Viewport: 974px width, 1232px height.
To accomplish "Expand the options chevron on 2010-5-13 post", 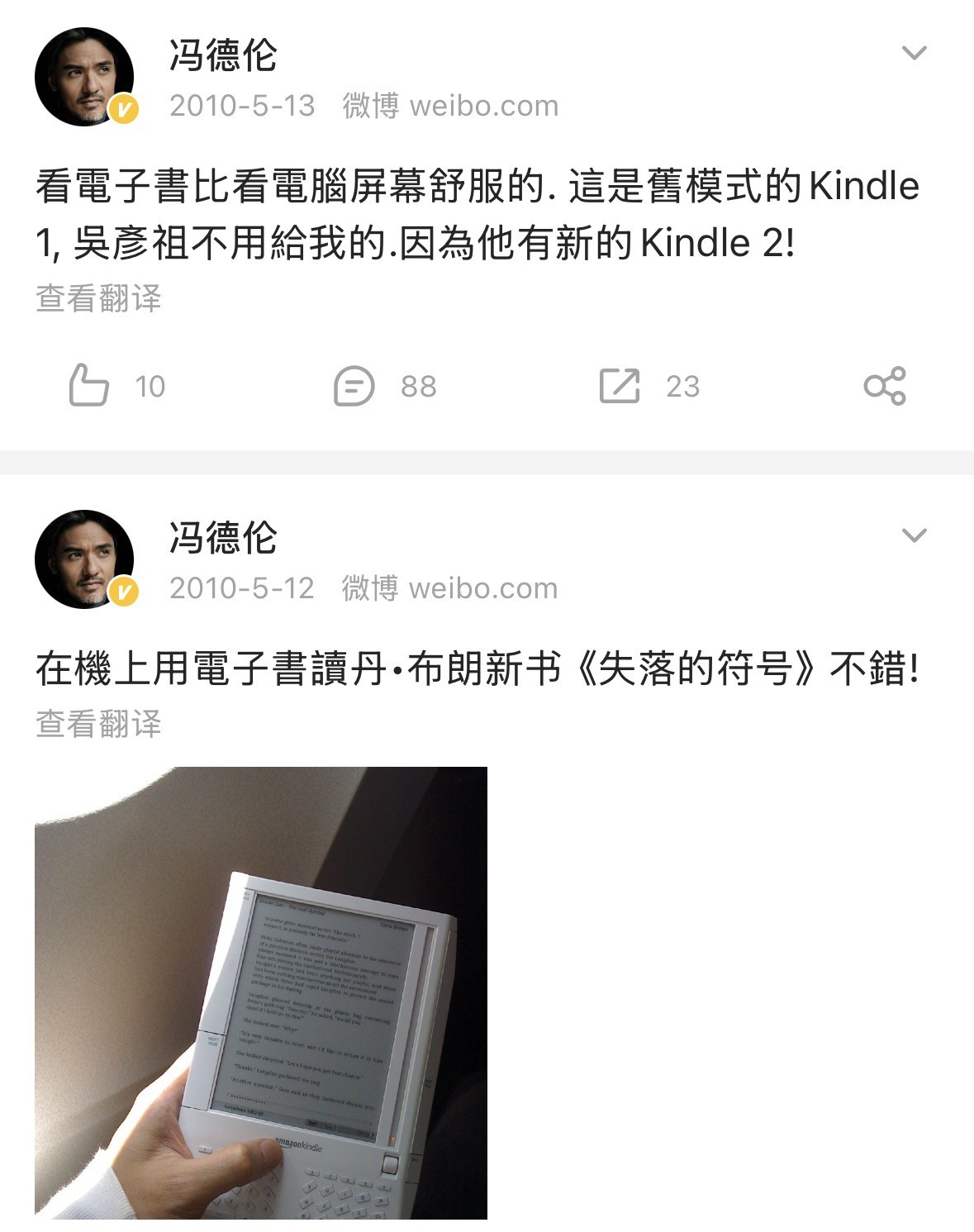I will click(x=914, y=54).
